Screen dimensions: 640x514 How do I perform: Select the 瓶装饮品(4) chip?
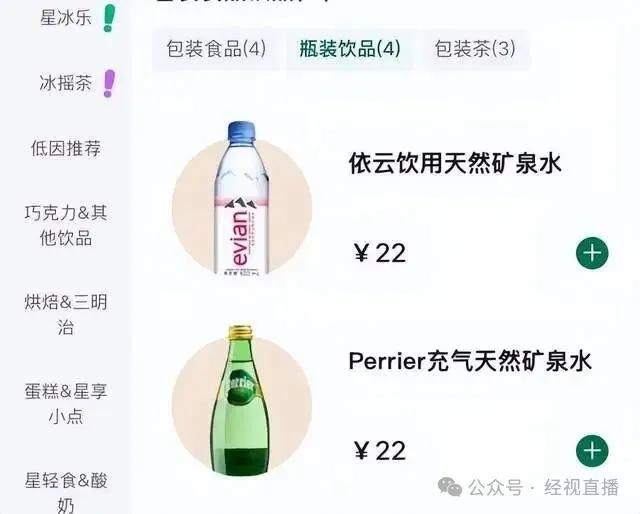pyautogui.click(x=350, y=49)
